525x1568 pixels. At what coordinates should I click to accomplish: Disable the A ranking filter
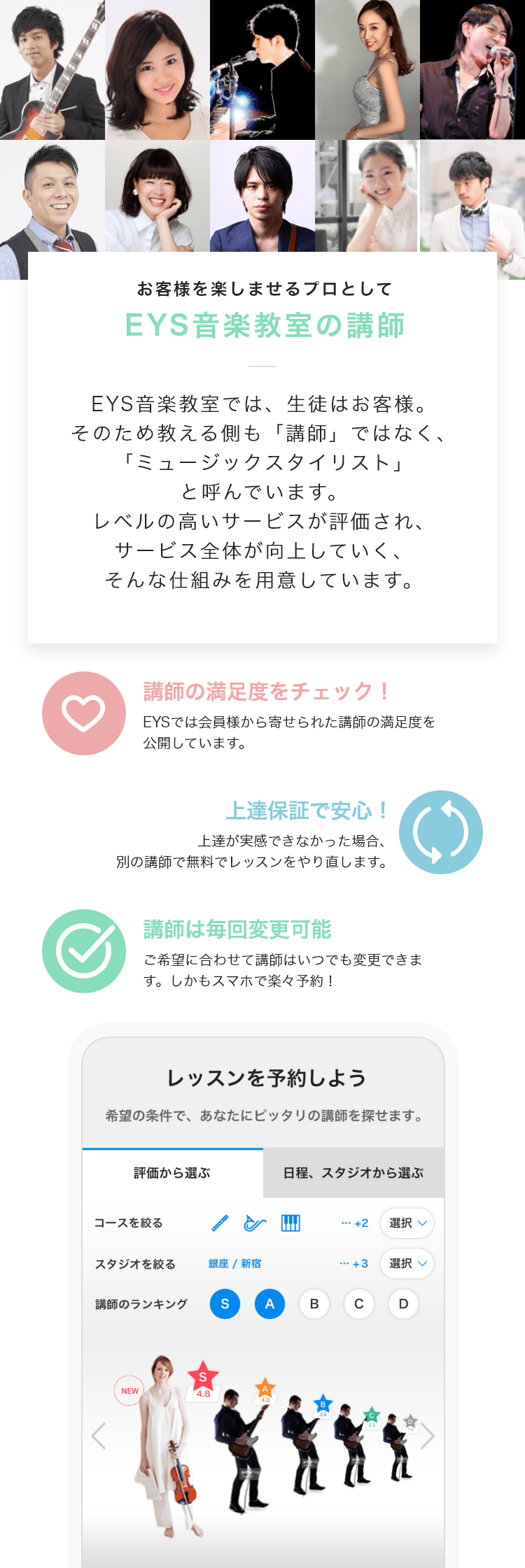point(269,1303)
